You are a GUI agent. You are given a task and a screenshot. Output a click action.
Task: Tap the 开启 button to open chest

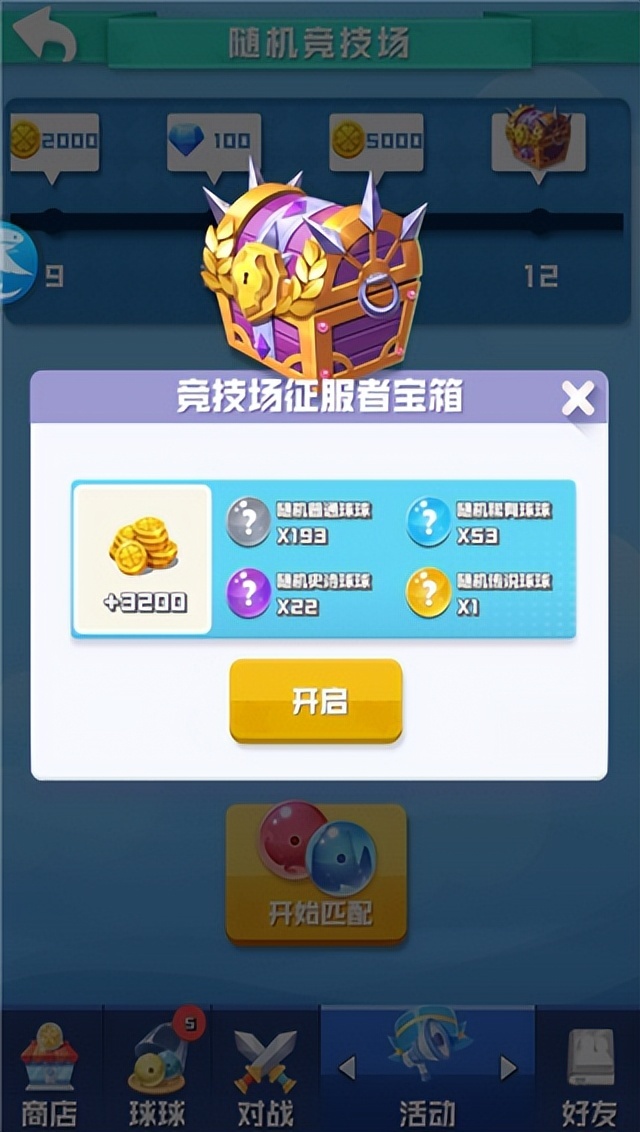point(316,701)
